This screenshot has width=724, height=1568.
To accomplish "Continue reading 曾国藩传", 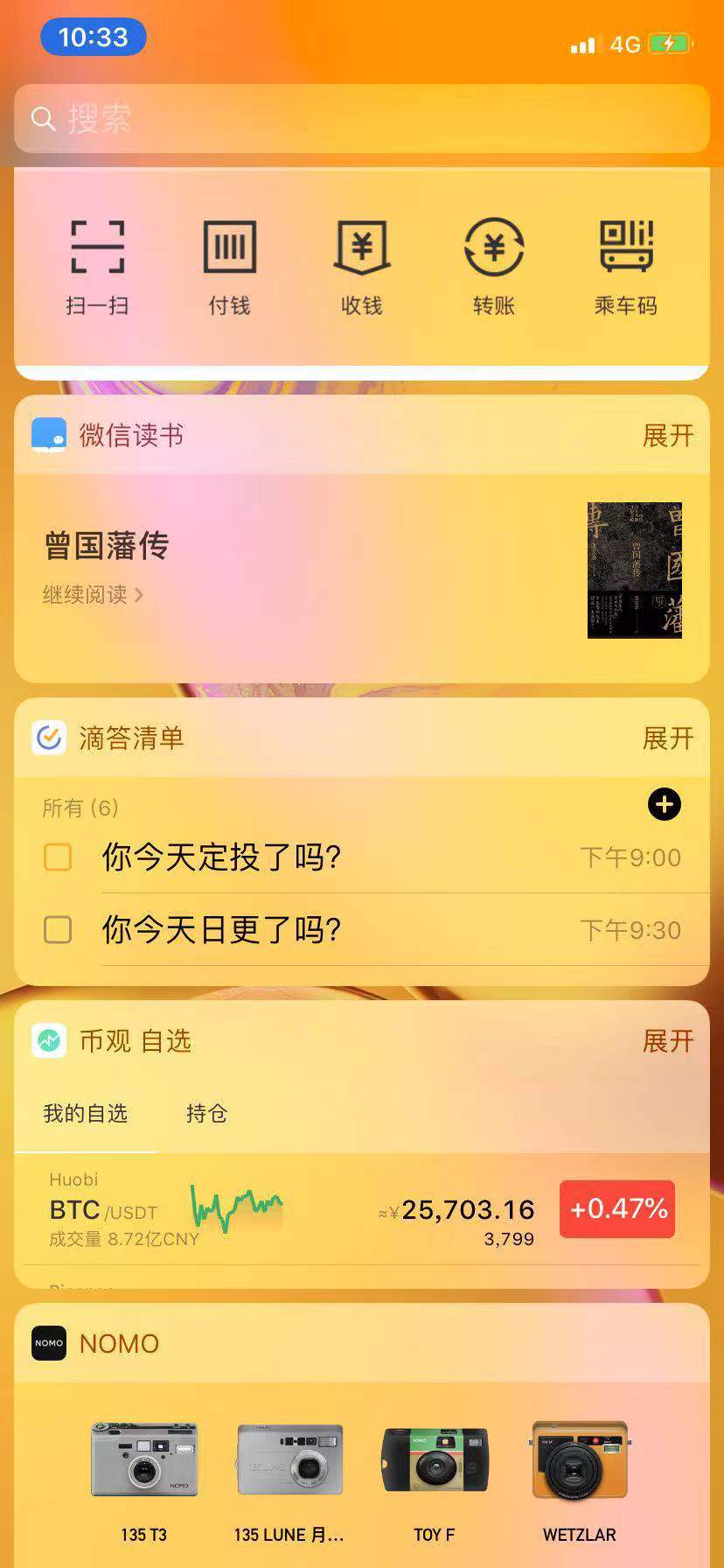I will click(93, 595).
